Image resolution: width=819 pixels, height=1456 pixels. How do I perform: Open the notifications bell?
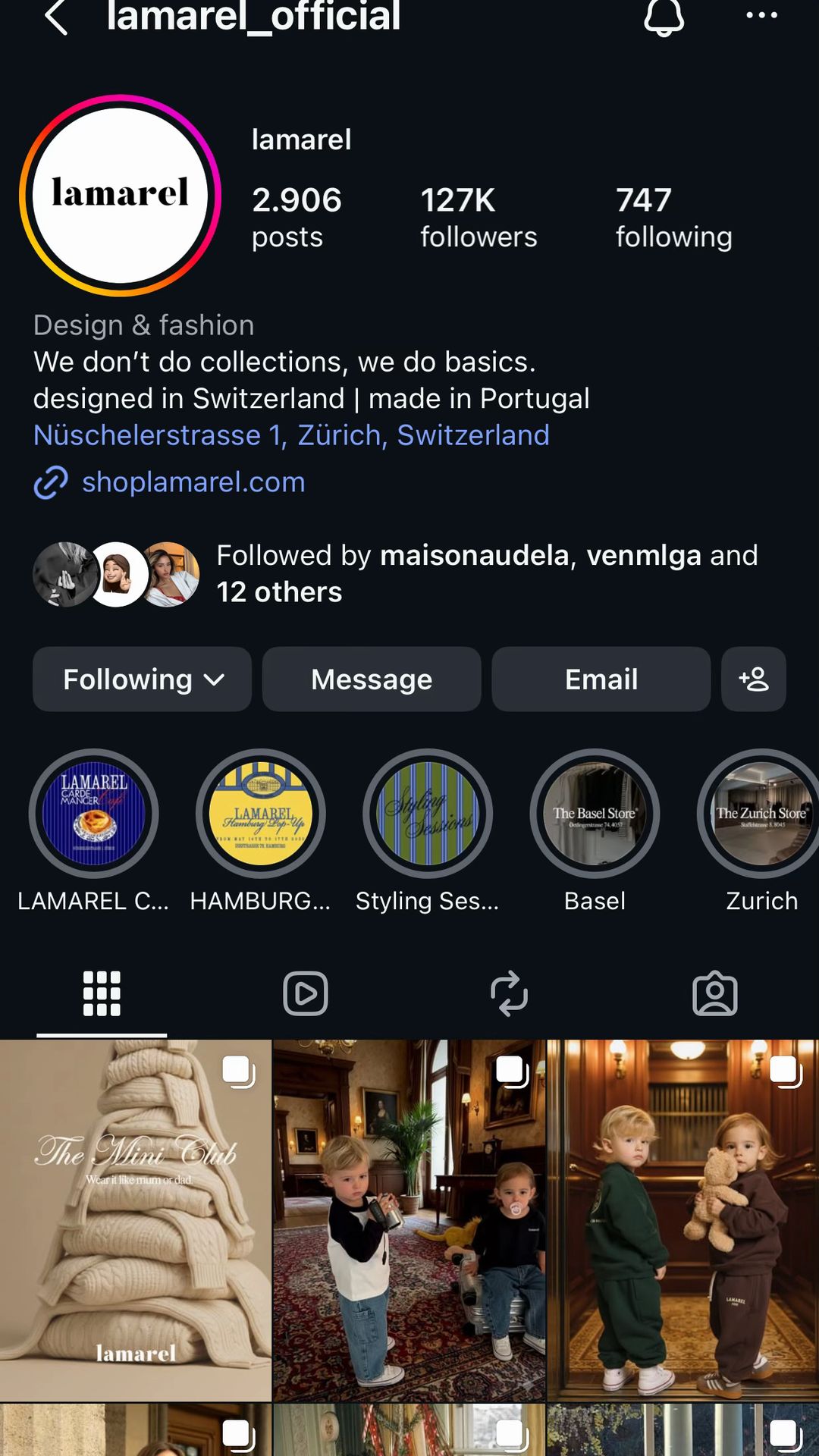click(664, 17)
